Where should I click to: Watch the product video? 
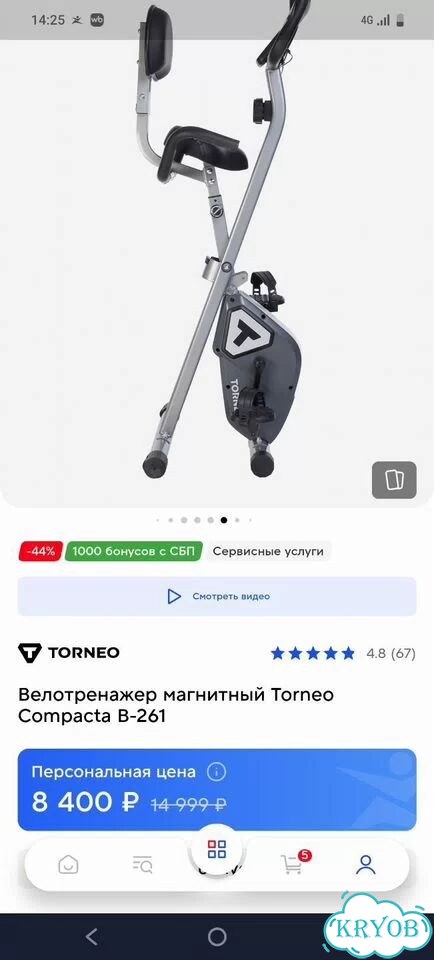tap(217, 596)
